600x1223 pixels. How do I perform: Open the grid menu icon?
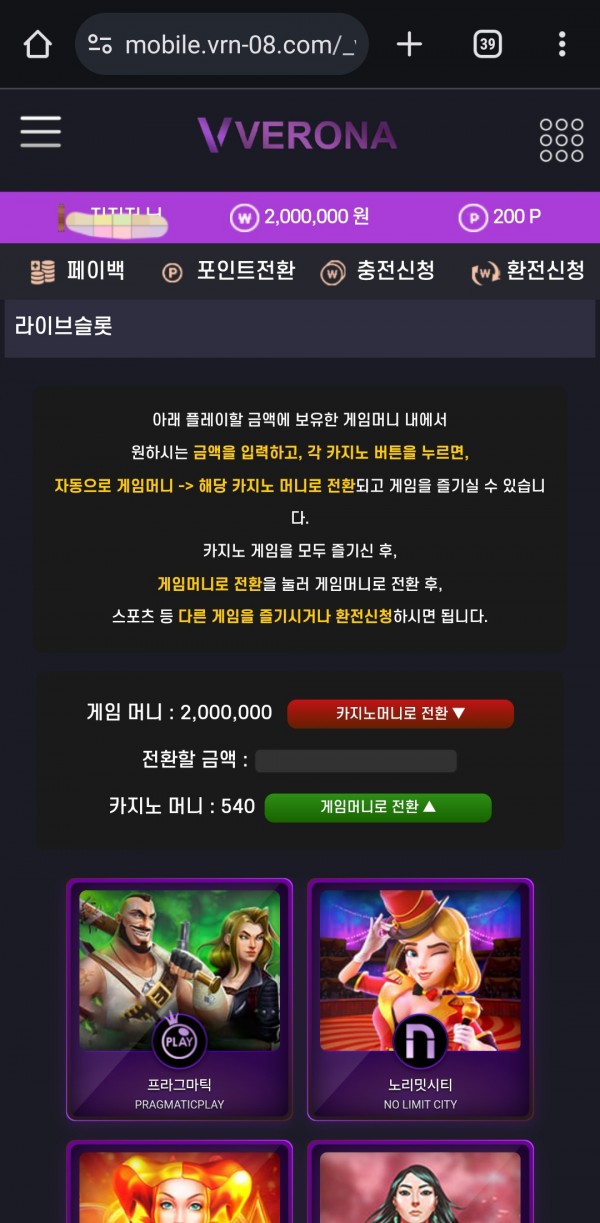[x=561, y=139]
